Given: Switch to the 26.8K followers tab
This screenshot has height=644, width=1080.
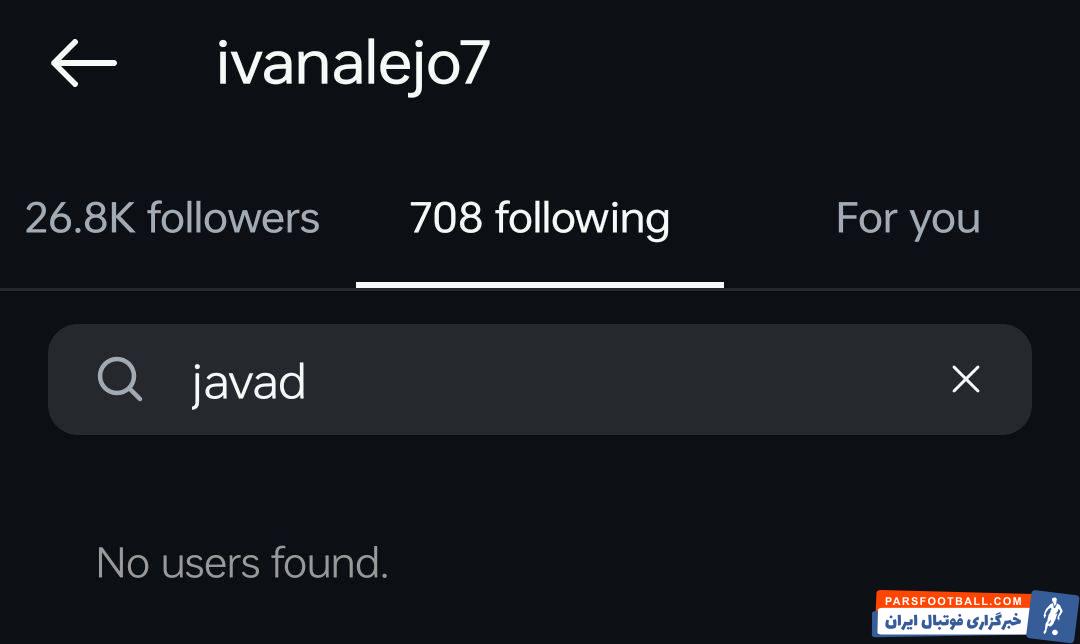Looking at the screenshot, I should coord(172,219).
